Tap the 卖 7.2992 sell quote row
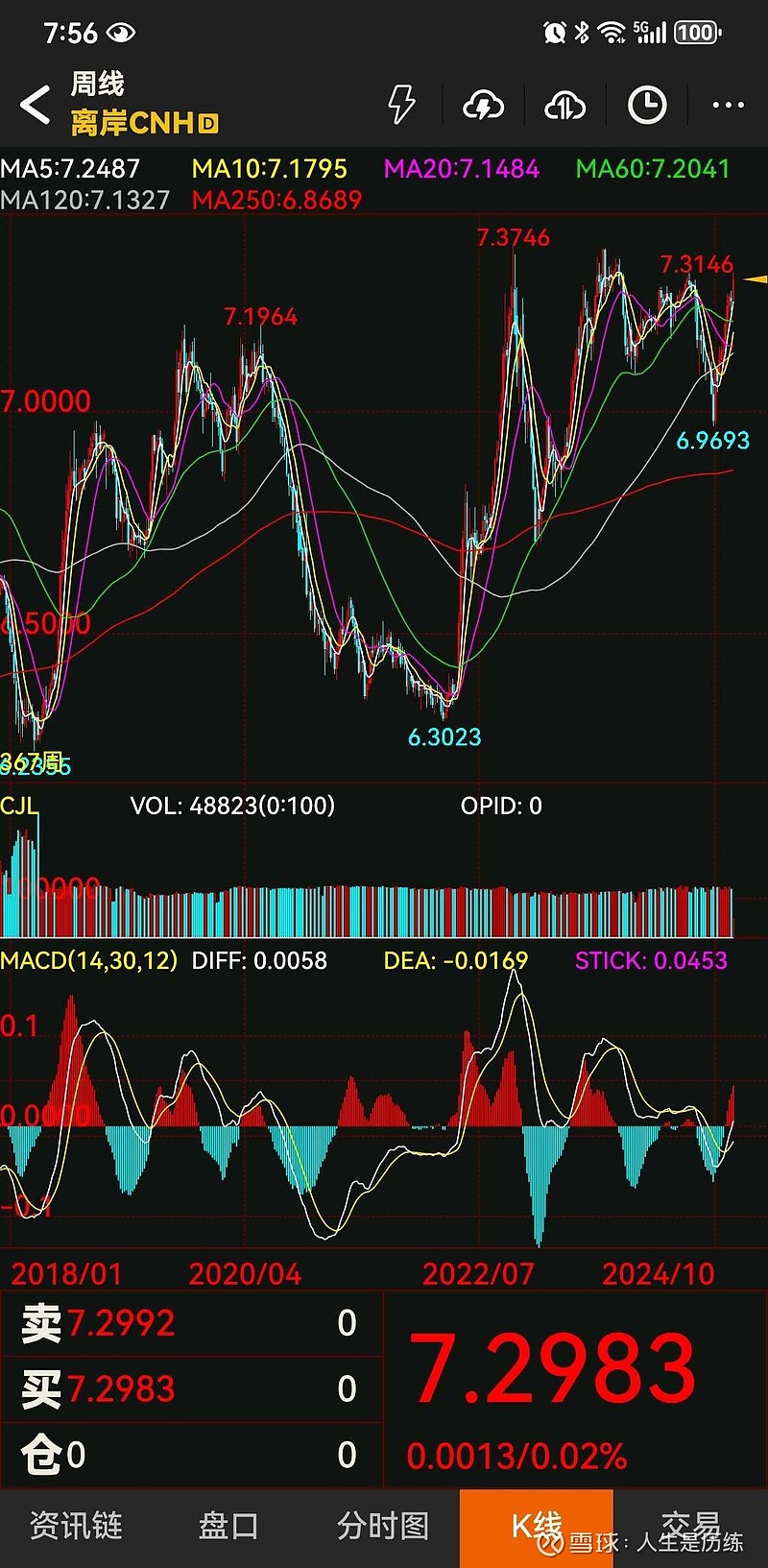The height and width of the screenshot is (1568, 768). (x=192, y=1323)
